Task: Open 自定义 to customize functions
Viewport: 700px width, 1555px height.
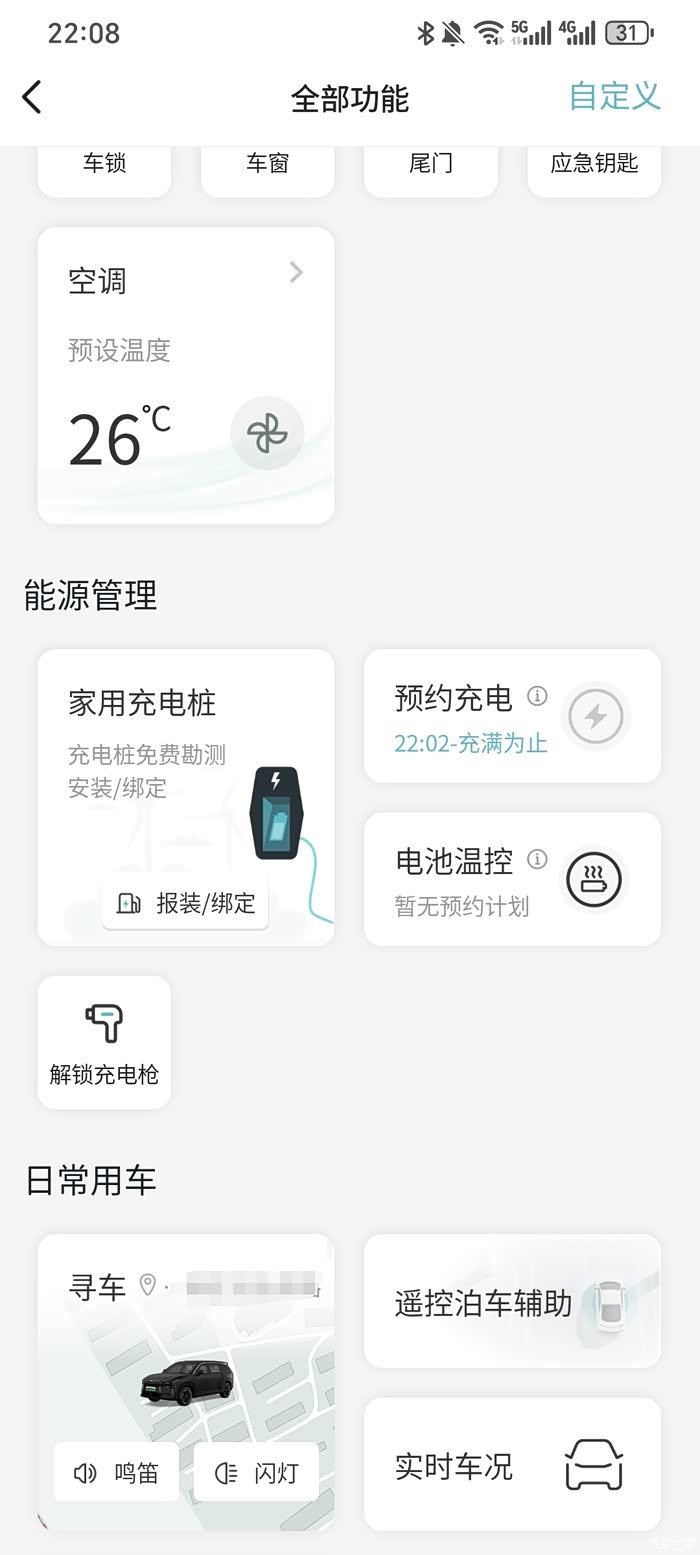Action: 614,96
